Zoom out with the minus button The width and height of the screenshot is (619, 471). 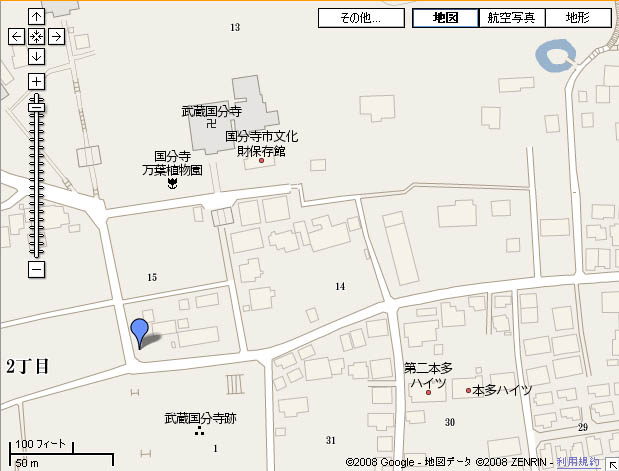click(36, 269)
